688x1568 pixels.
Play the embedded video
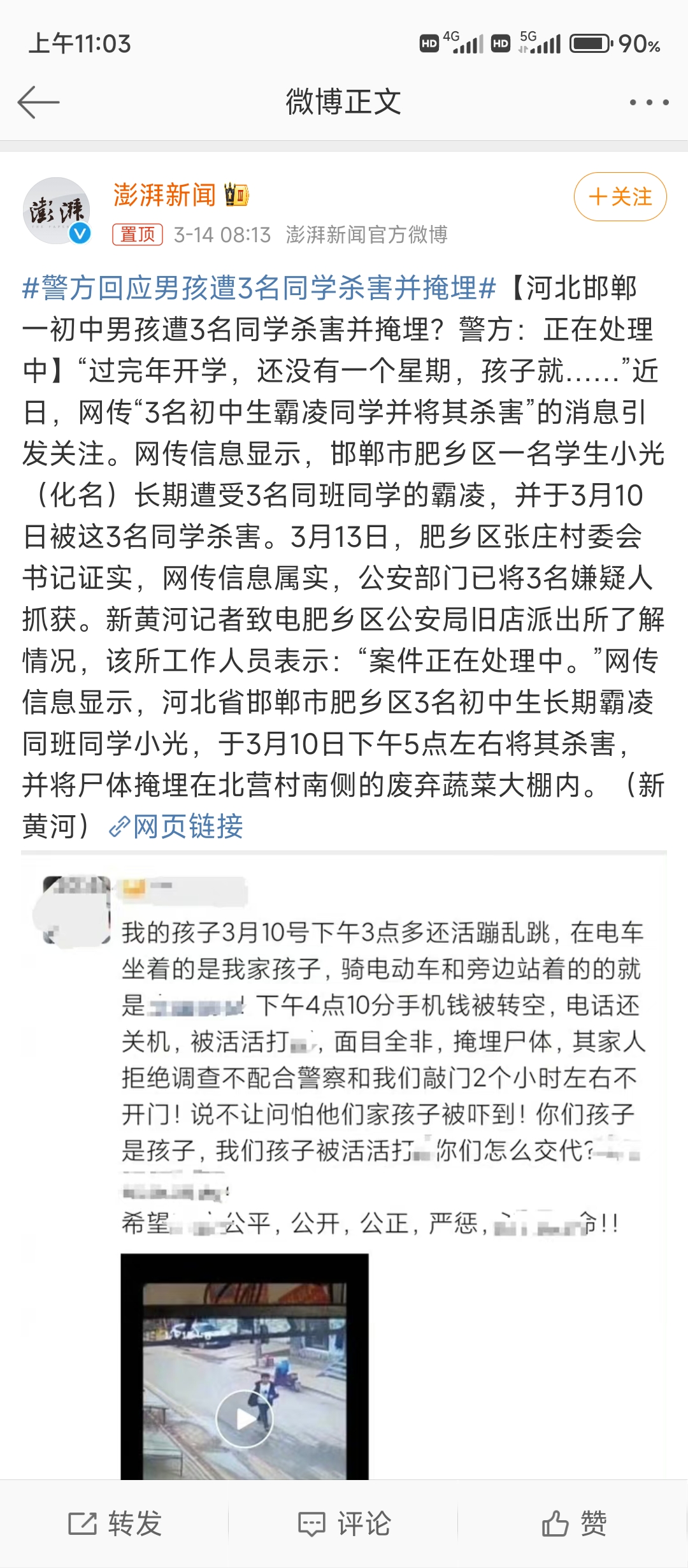244,1419
